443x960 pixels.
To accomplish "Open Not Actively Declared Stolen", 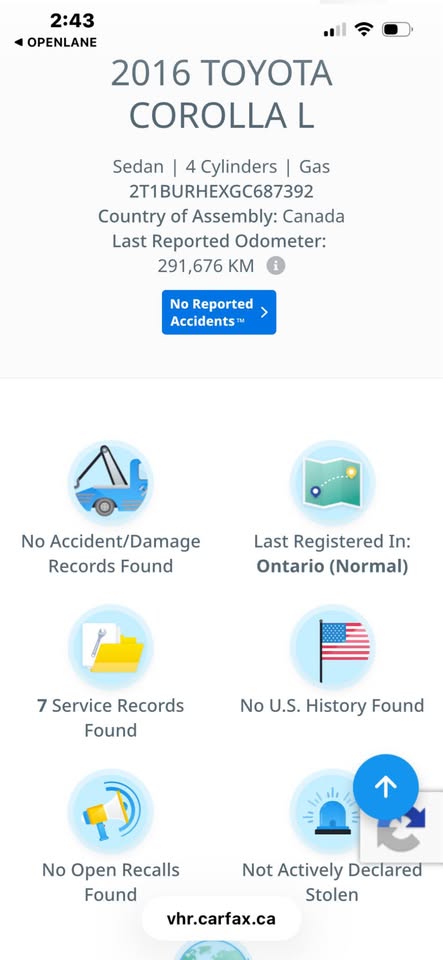I will (x=332, y=836).
